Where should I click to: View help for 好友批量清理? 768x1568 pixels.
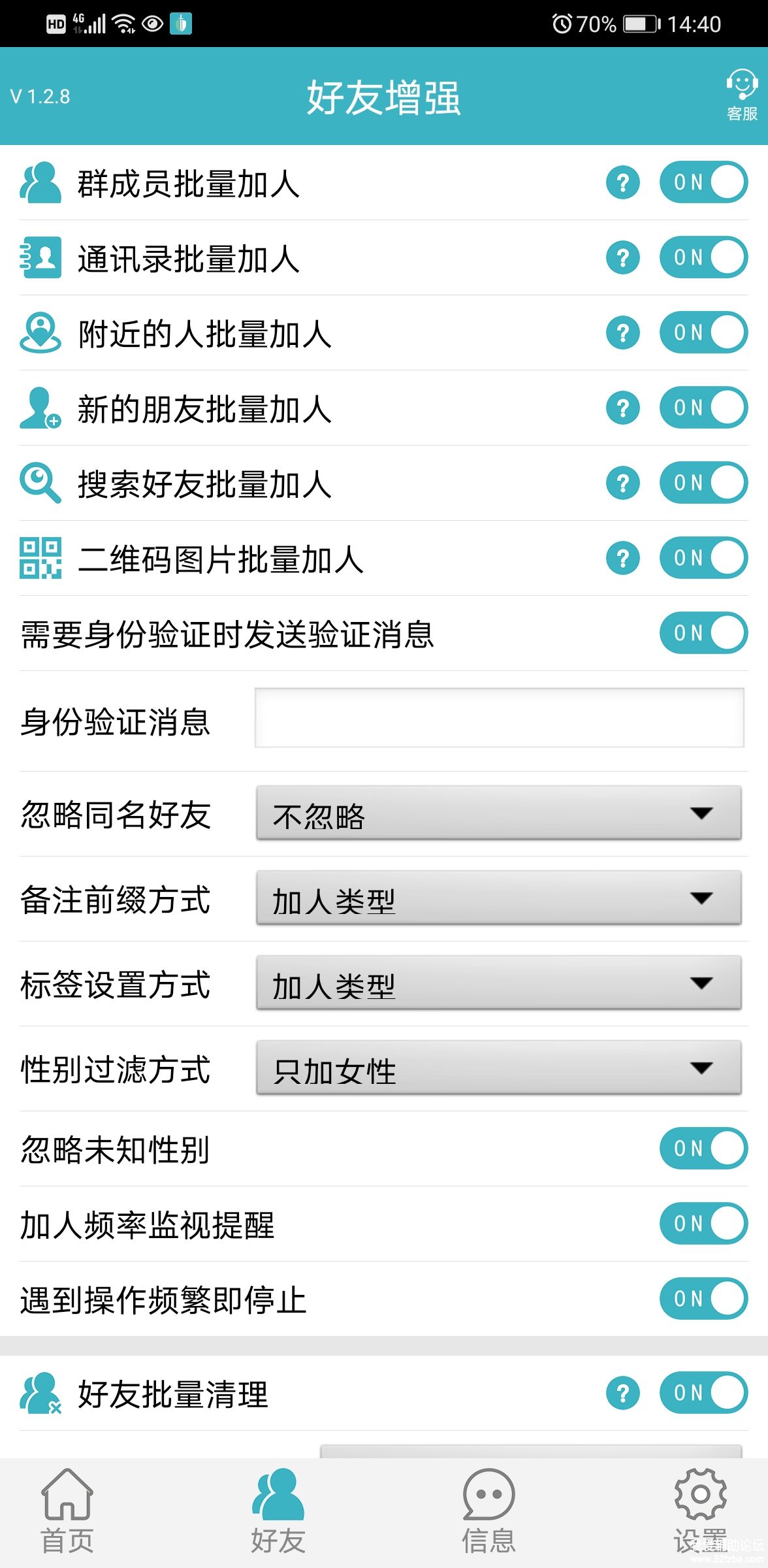(622, 1393)
